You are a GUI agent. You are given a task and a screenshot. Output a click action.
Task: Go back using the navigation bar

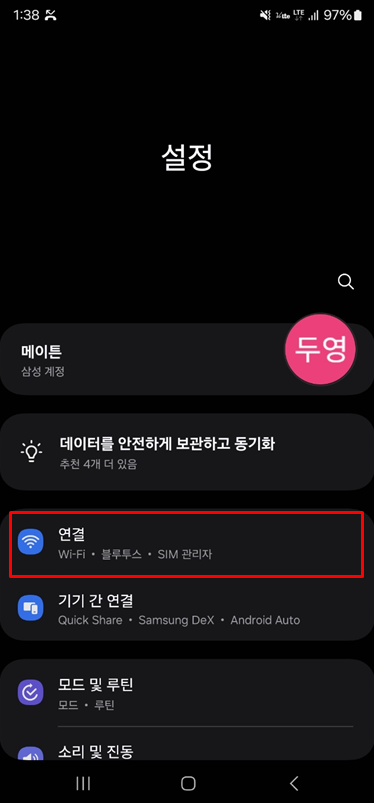[x=294, y=783]
